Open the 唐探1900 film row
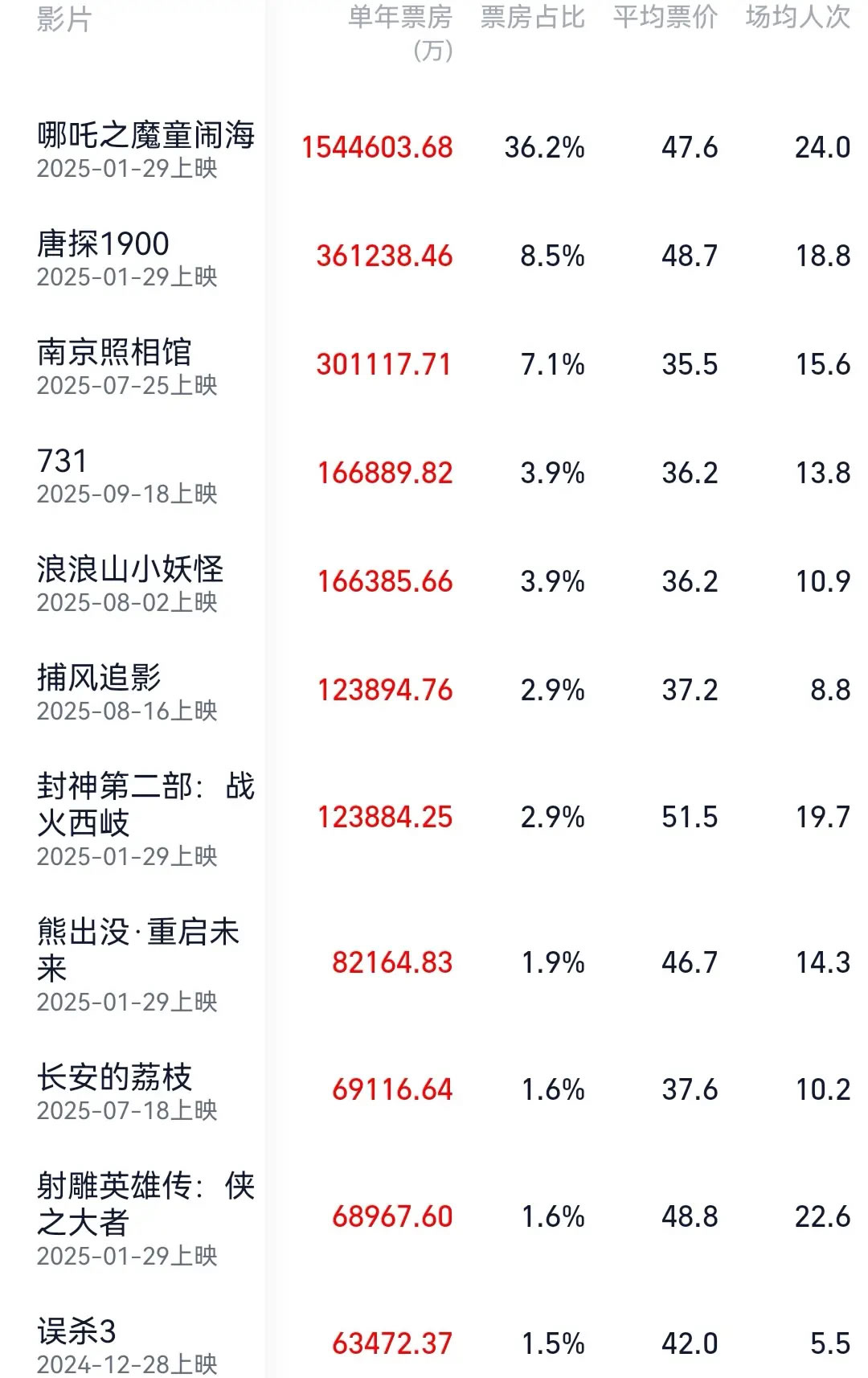The image size is (868, 1378). pyautogui.click(x=103, y=244)
